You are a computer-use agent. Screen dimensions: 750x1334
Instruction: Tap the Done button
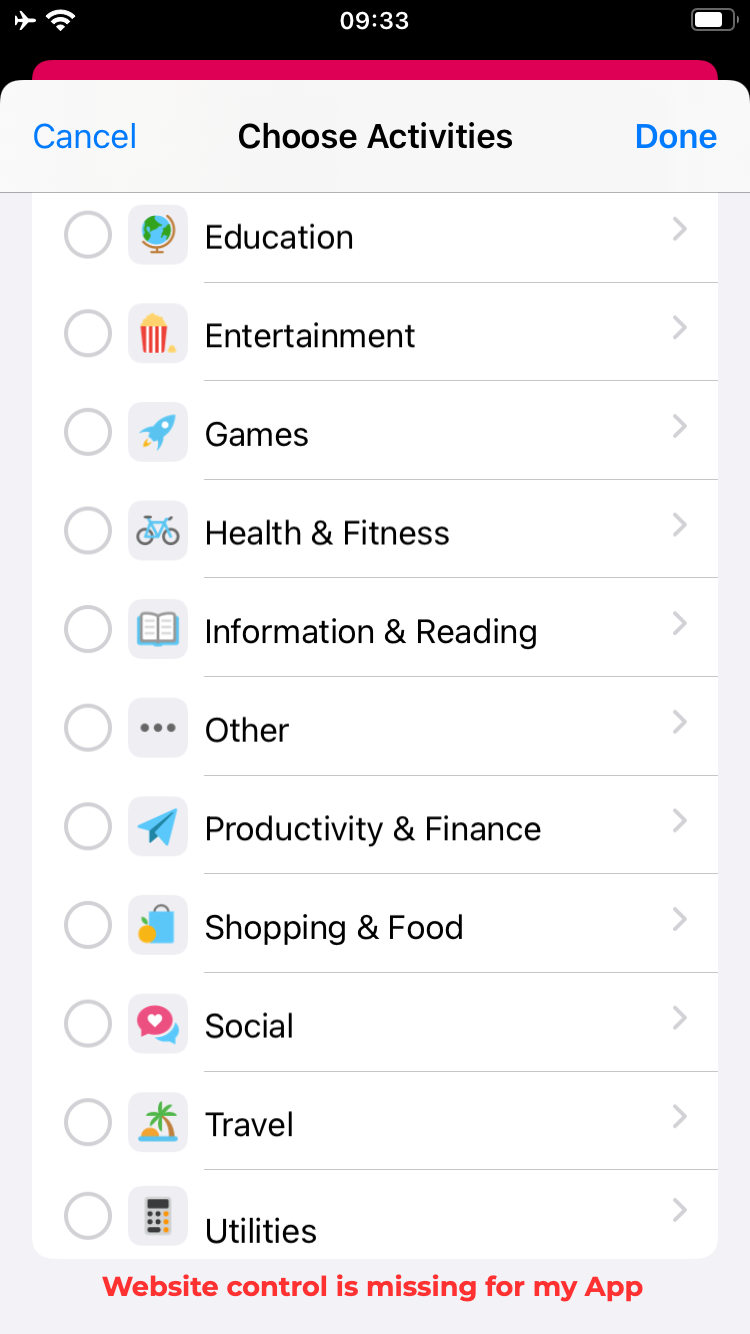pos(676,136)
